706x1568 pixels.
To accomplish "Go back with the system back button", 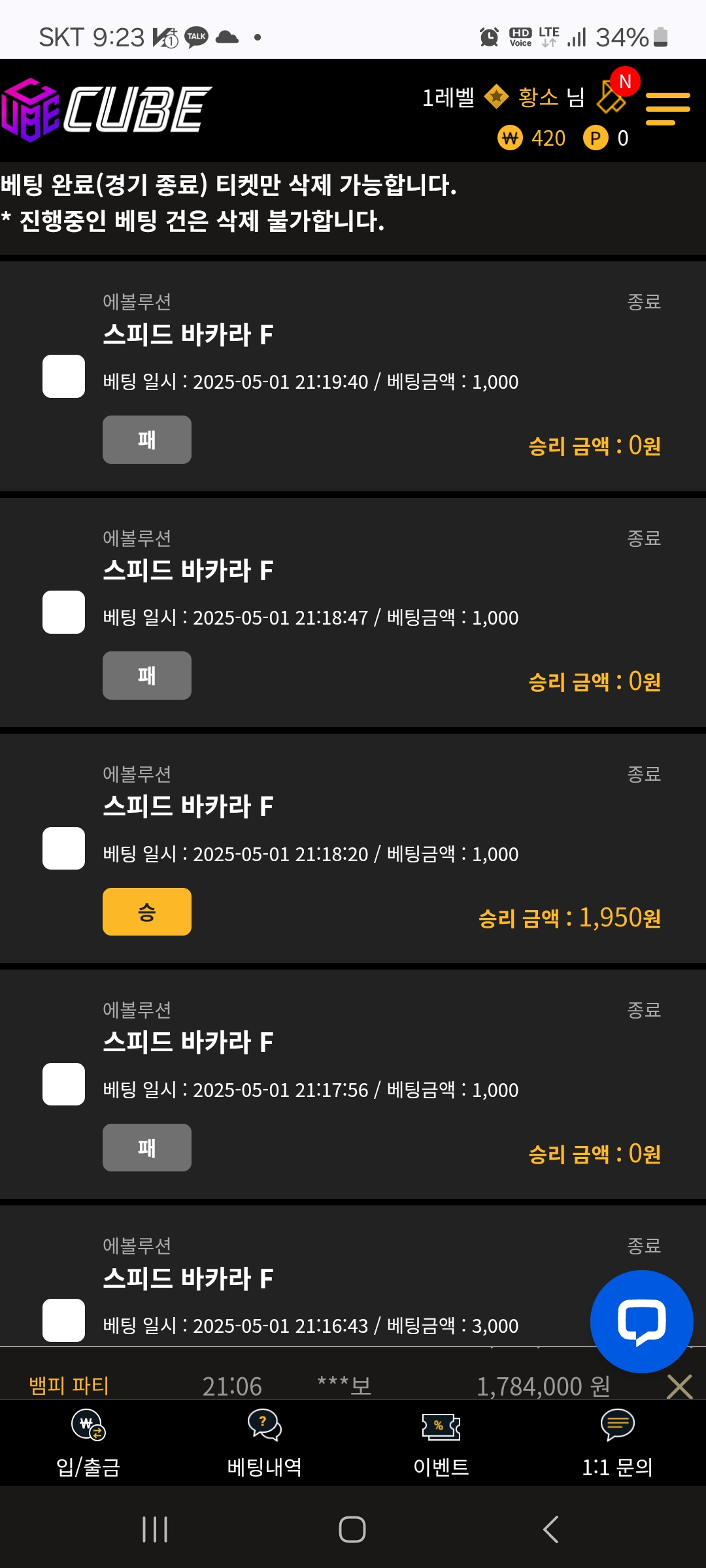I will point(550,1529).
